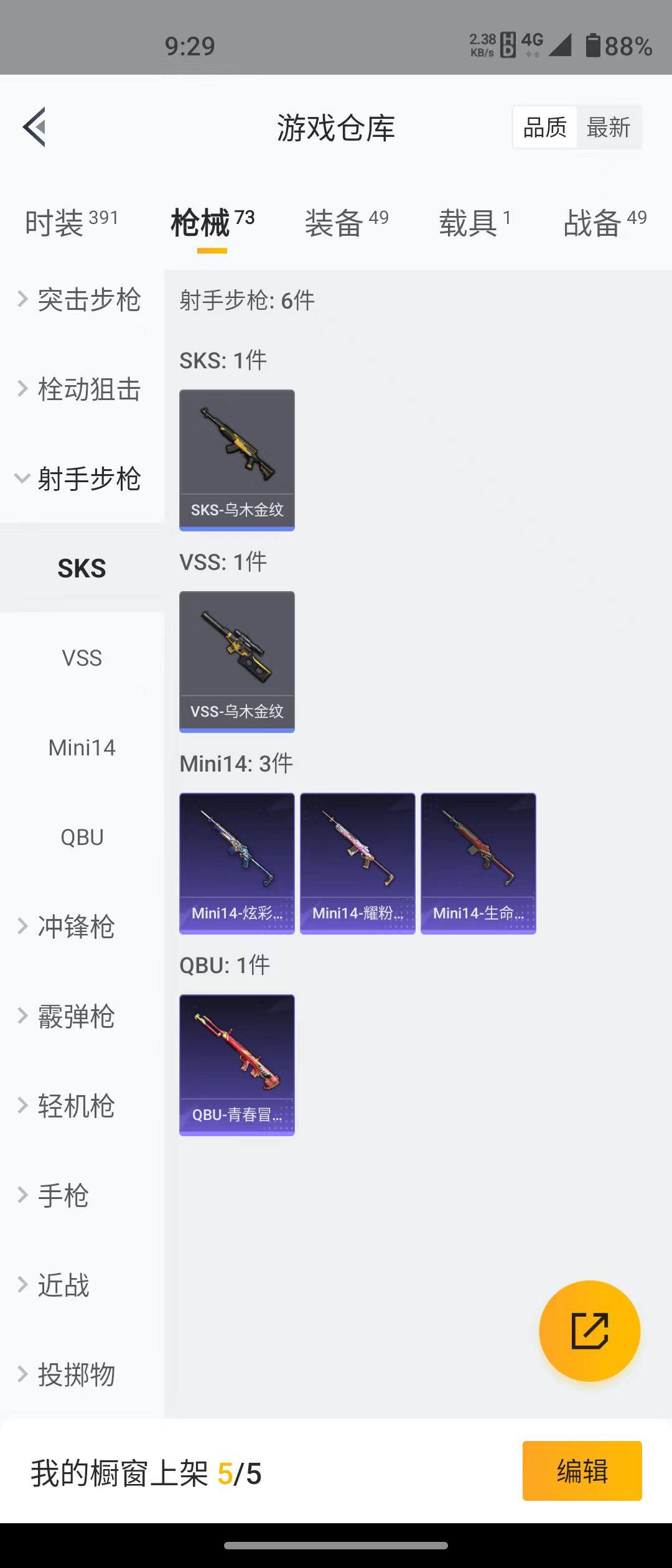Tap the back arrow to exit warehouse
Viewport: 672px width, 1568px height.
(34, 128)
